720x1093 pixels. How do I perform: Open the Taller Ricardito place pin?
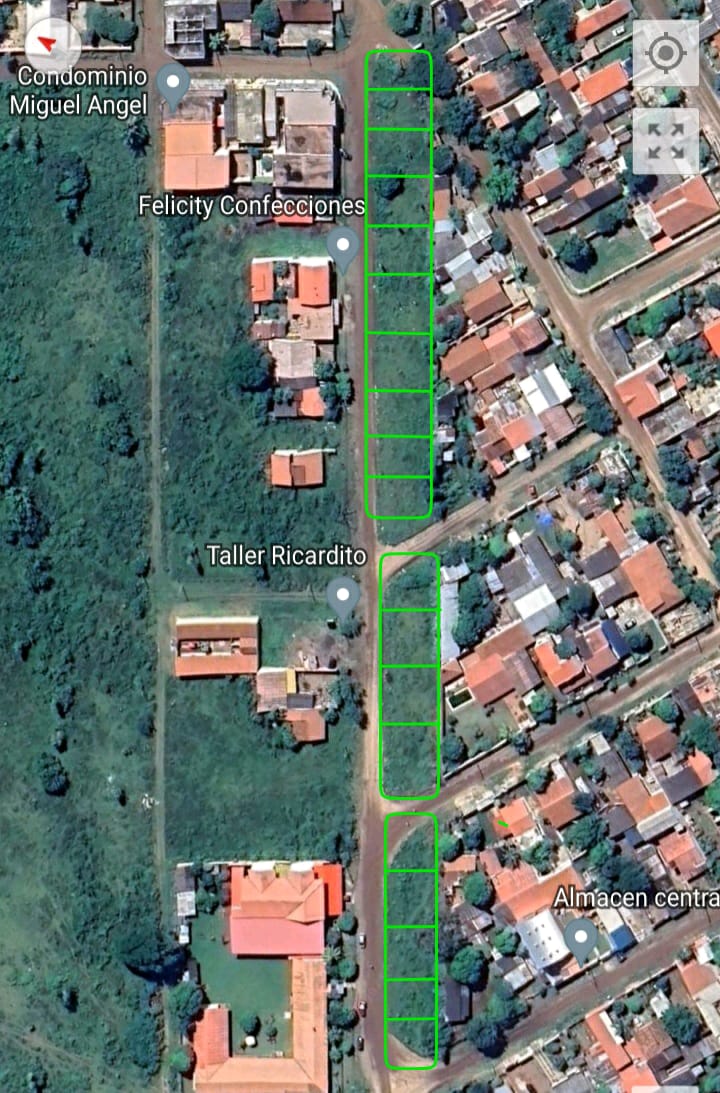tap(344, 597)
